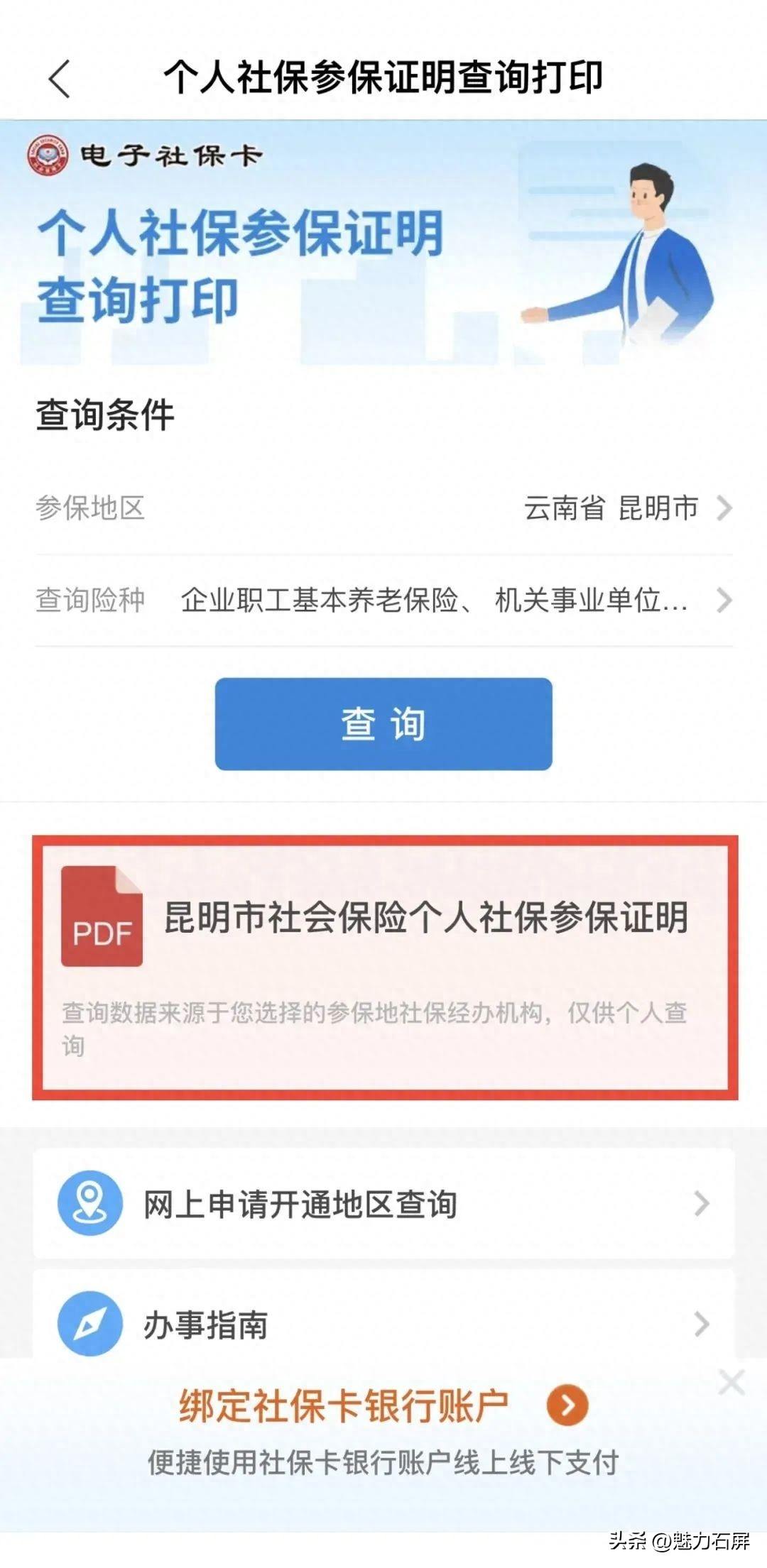
Task: Tap the blue 查询 button
Action: point(383,724)
